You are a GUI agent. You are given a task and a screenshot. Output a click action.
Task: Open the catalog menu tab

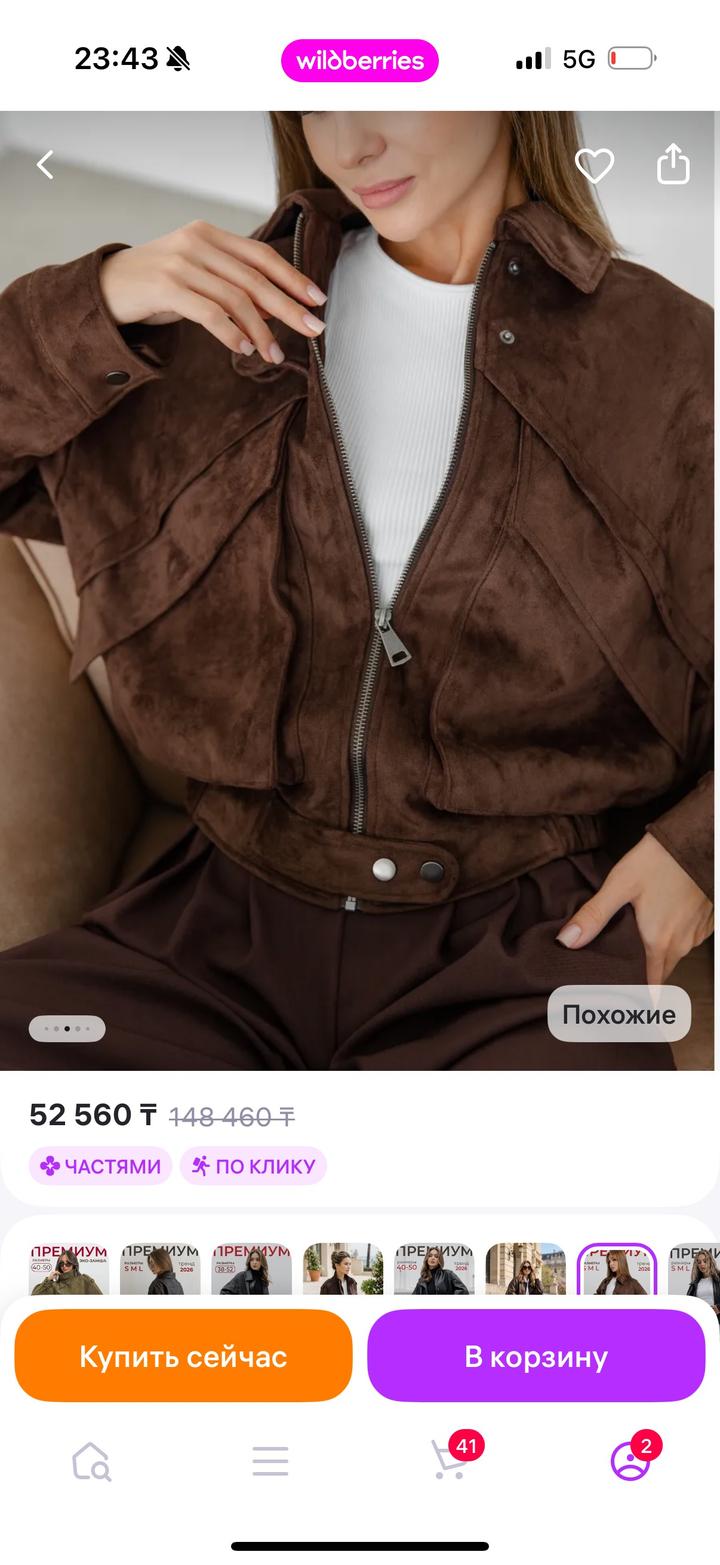point(270,1461)
